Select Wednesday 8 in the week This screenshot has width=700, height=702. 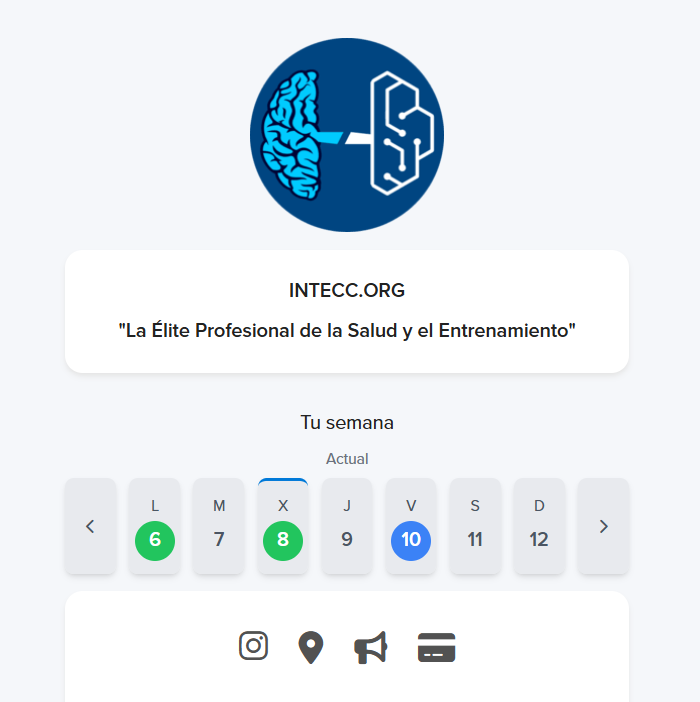(283, 527)
